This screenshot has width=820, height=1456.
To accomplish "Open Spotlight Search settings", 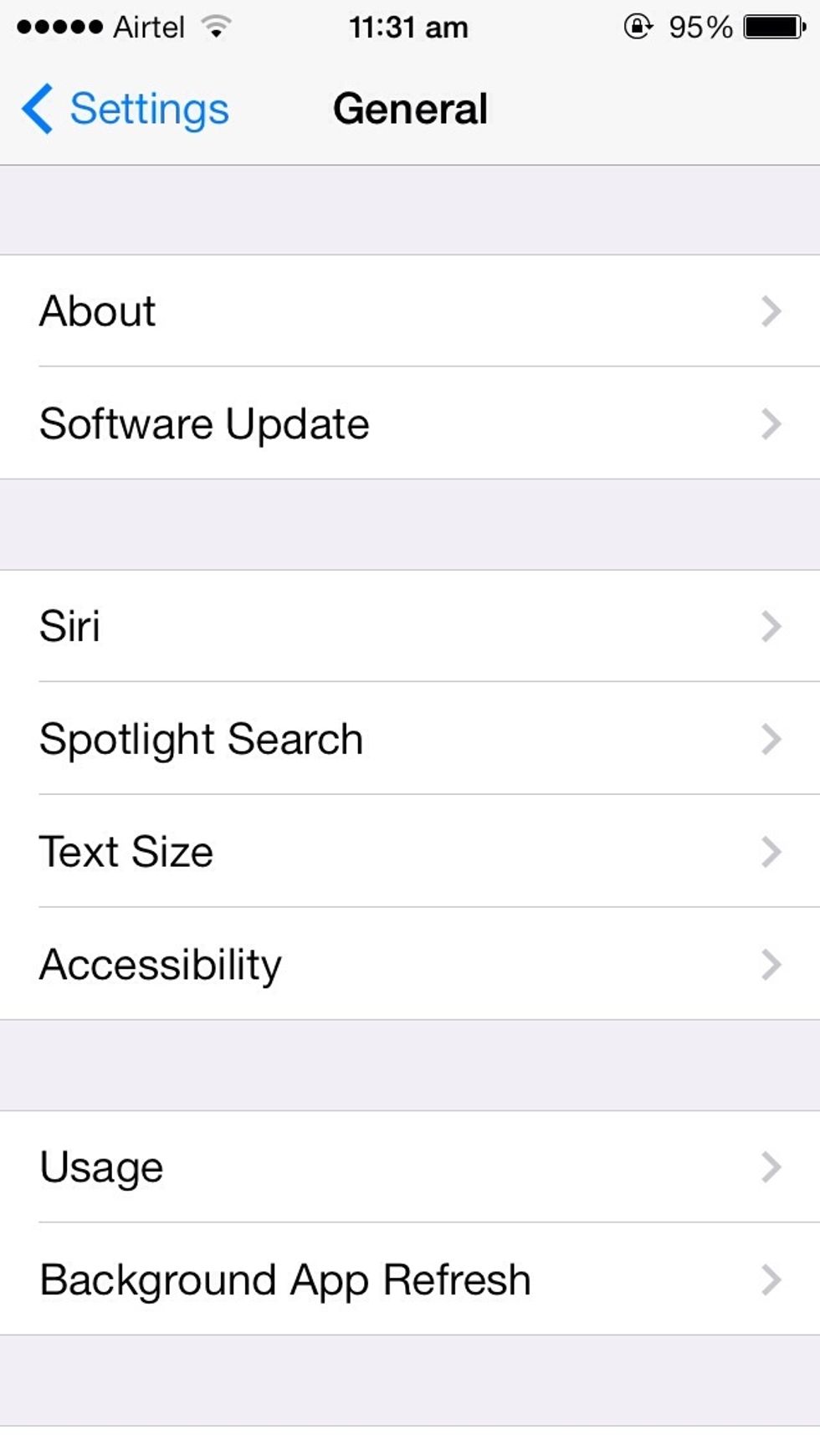I will [x=410, y=739].
